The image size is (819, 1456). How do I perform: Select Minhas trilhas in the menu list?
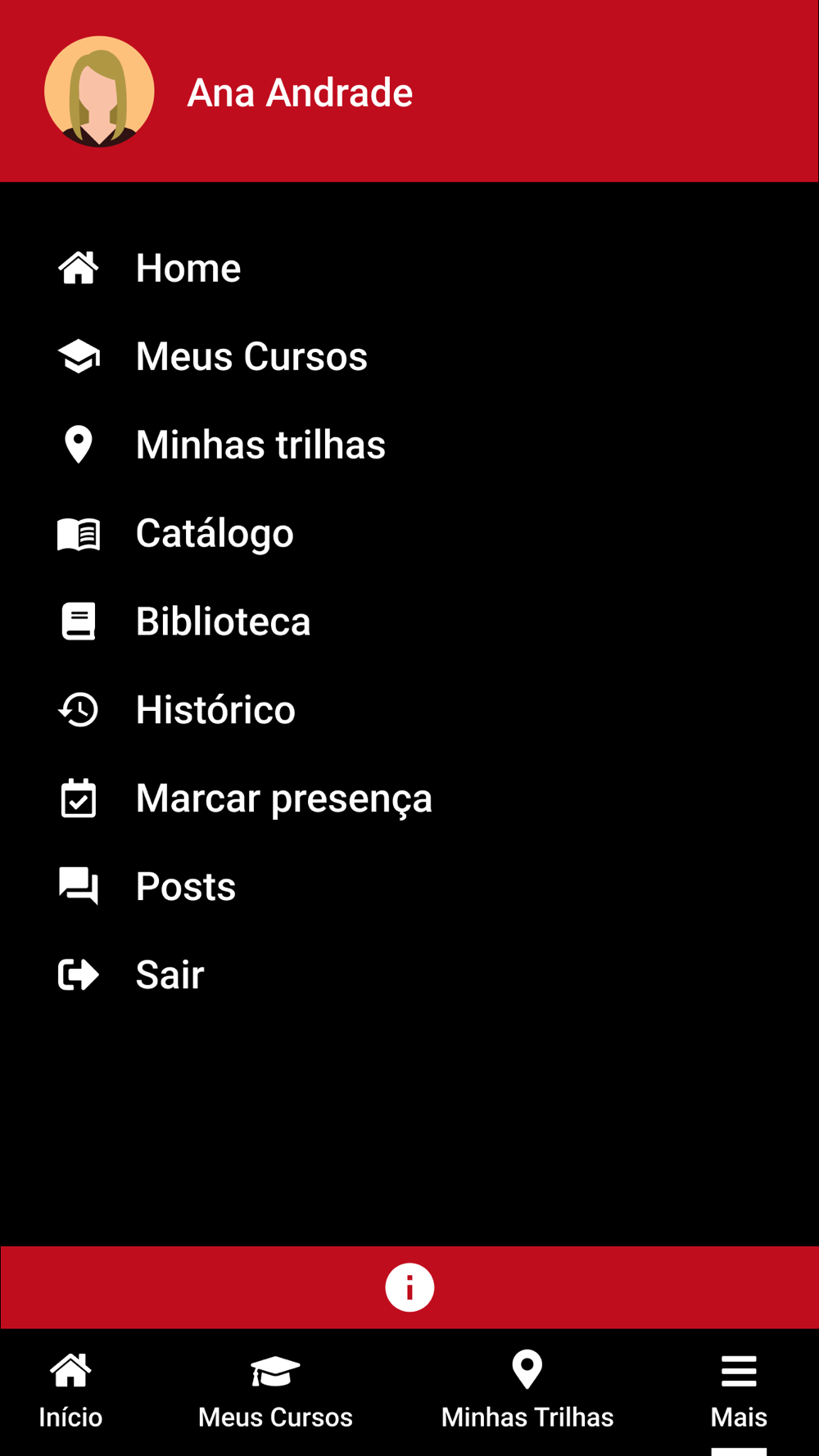pos(260,445)
